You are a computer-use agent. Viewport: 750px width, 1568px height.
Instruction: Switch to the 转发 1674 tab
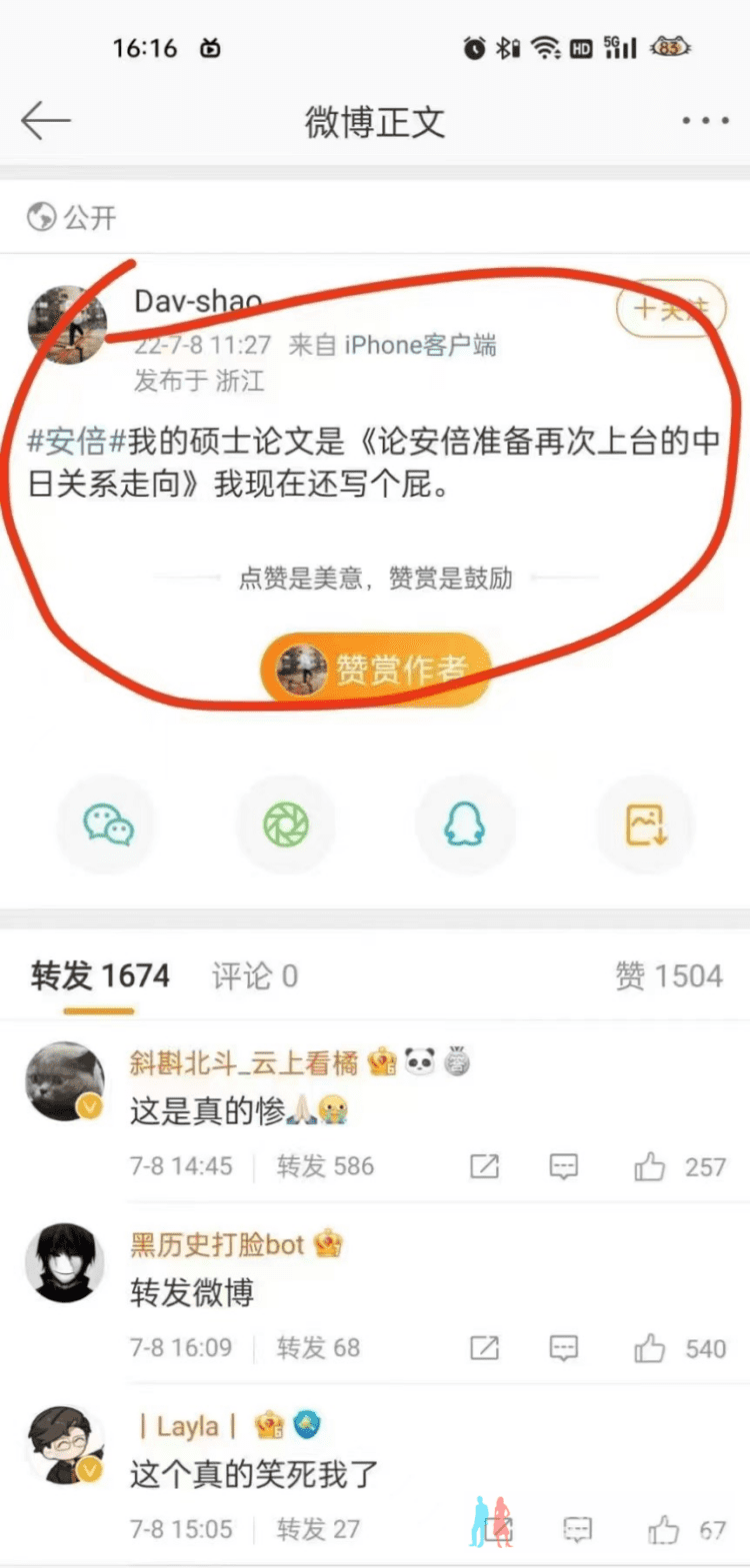[100, 975]
